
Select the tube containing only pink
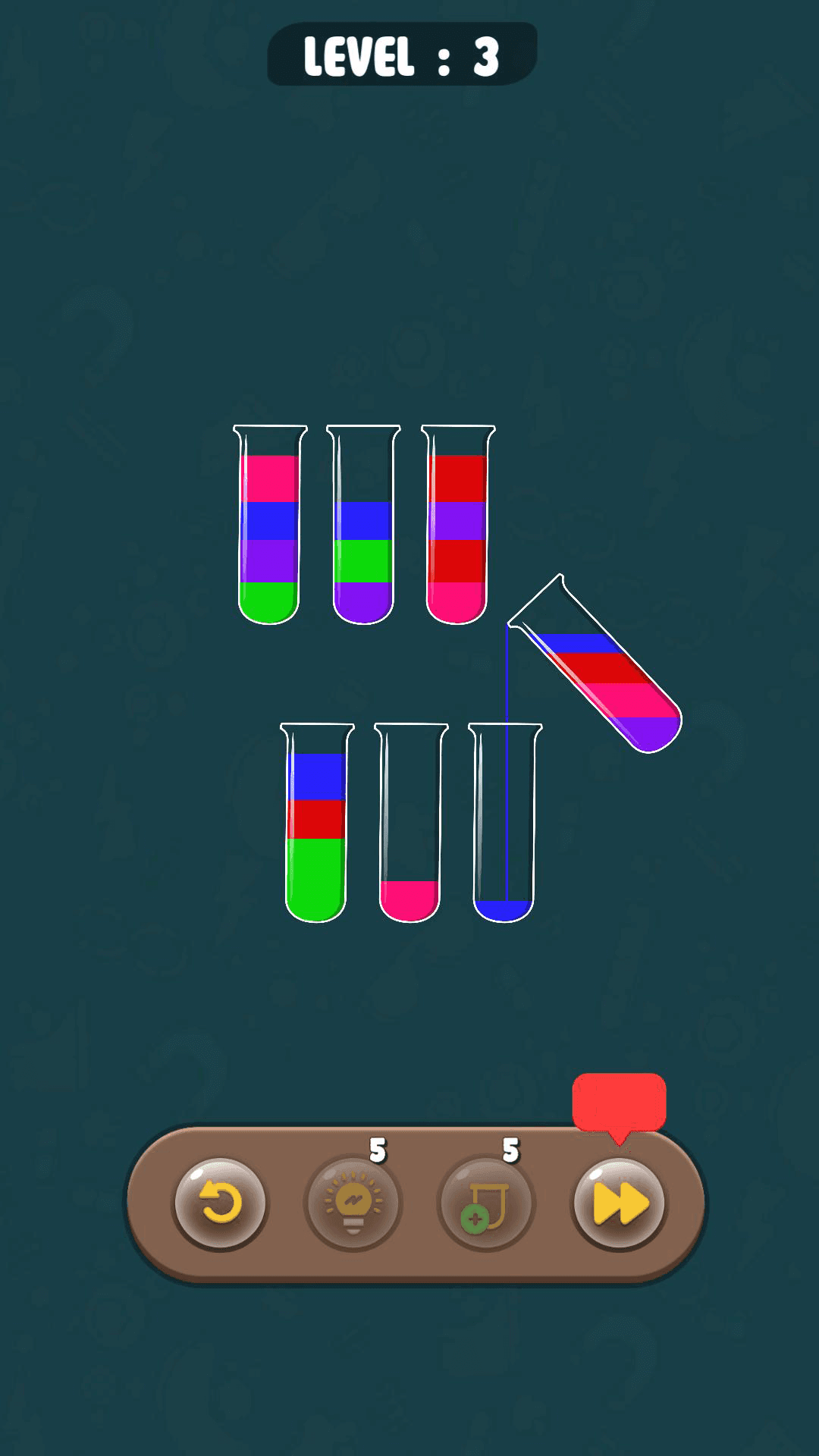coord(410,824)
